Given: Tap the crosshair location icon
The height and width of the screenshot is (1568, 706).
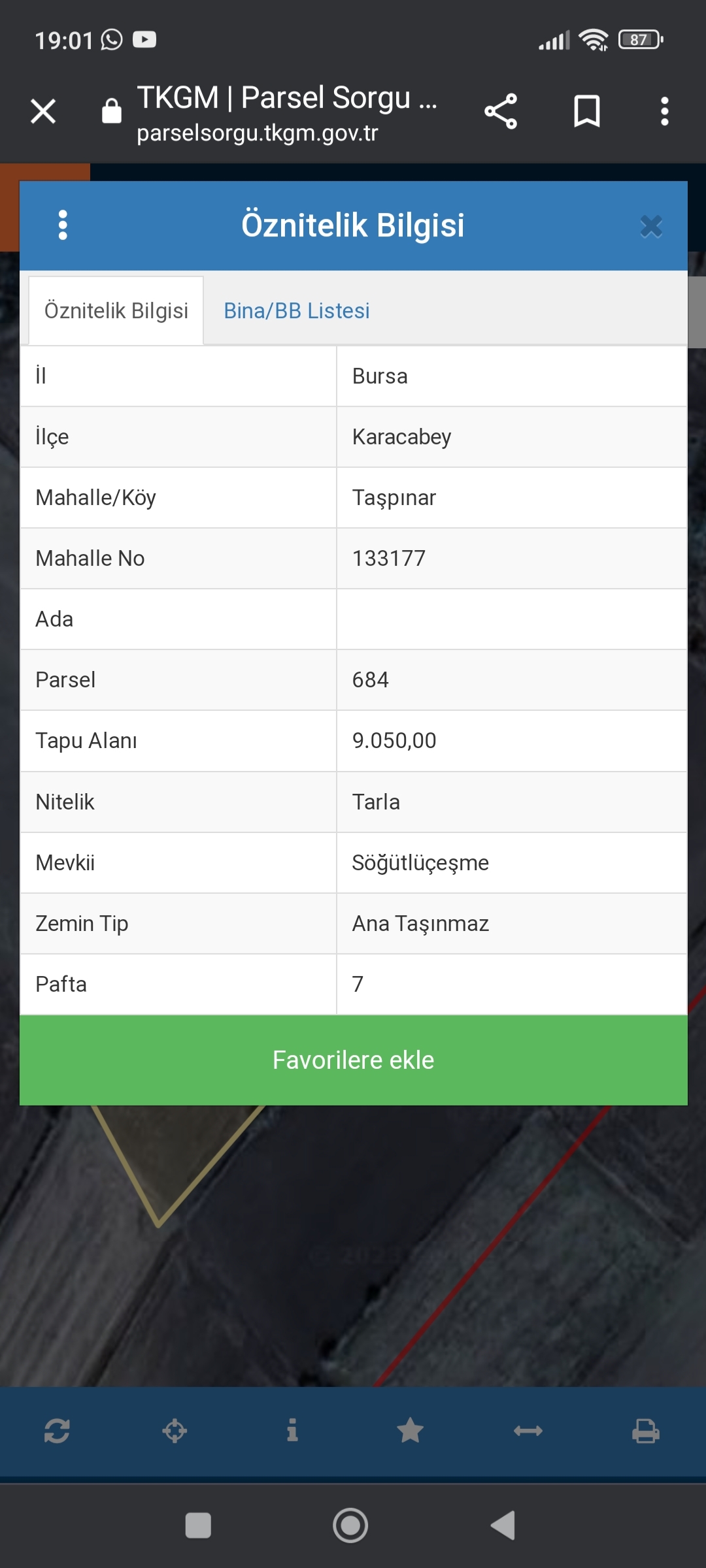Looking at the screenshot, I should pyautogui.click(x=175, y=1431).
